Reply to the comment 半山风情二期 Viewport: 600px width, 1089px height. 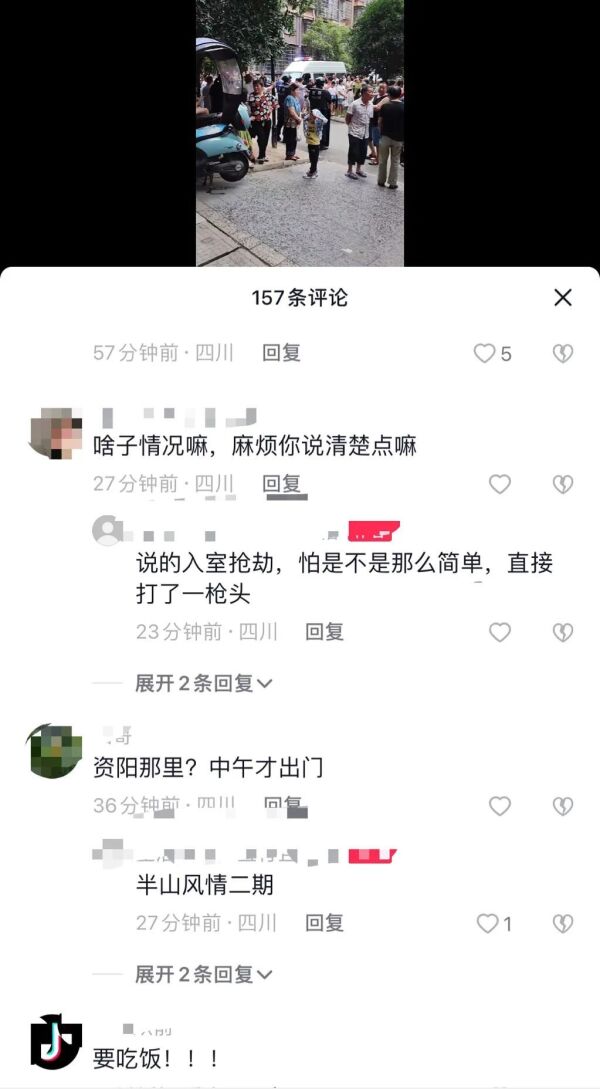(x=324, y=923)
